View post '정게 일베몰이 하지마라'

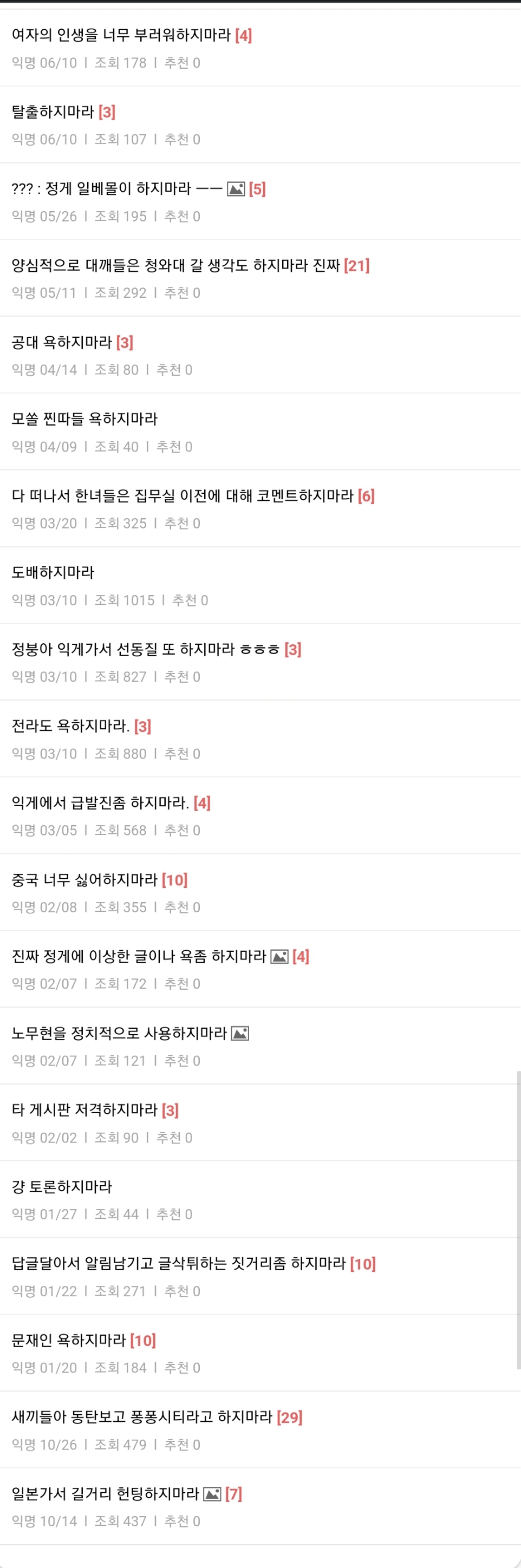click(117, 189)
